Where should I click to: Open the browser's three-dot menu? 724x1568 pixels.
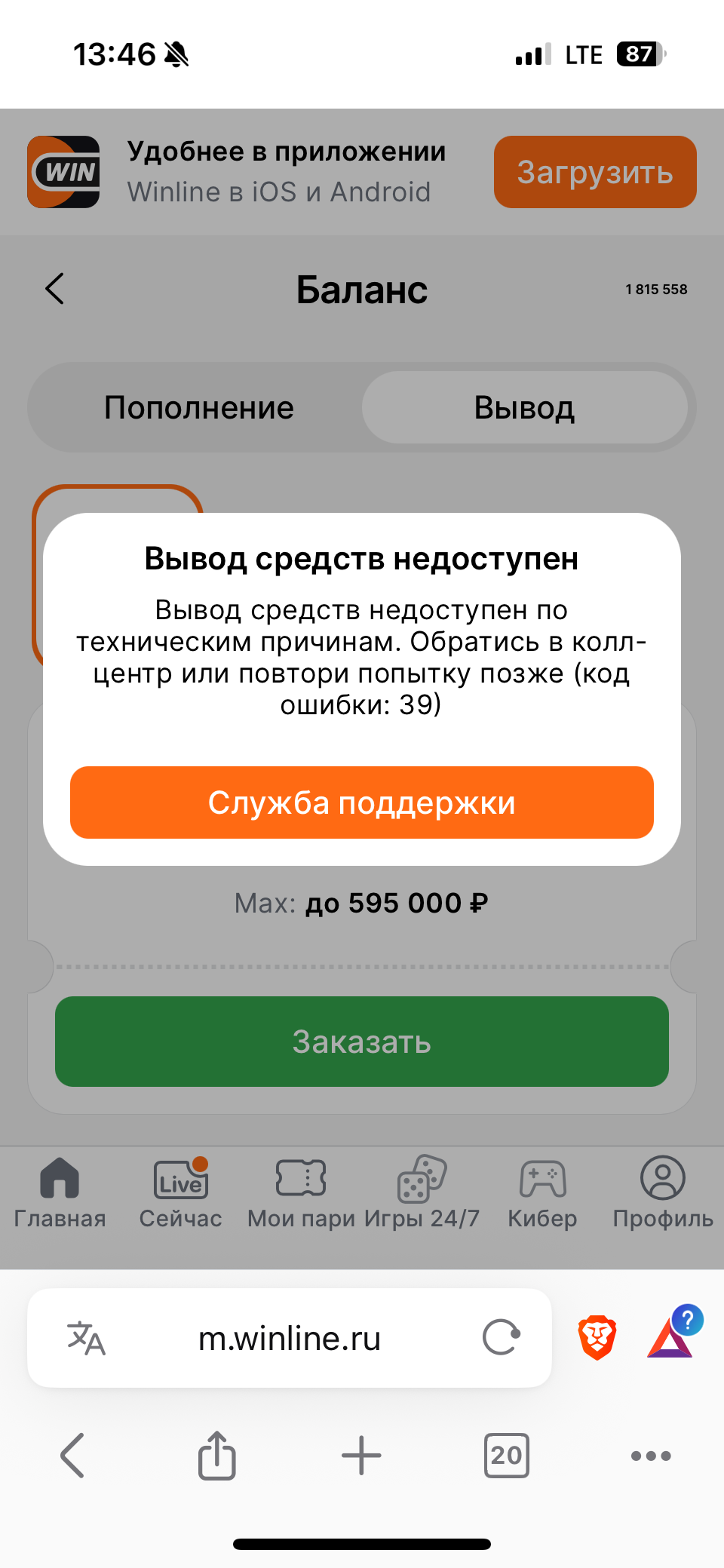[x=651, y=1455]
